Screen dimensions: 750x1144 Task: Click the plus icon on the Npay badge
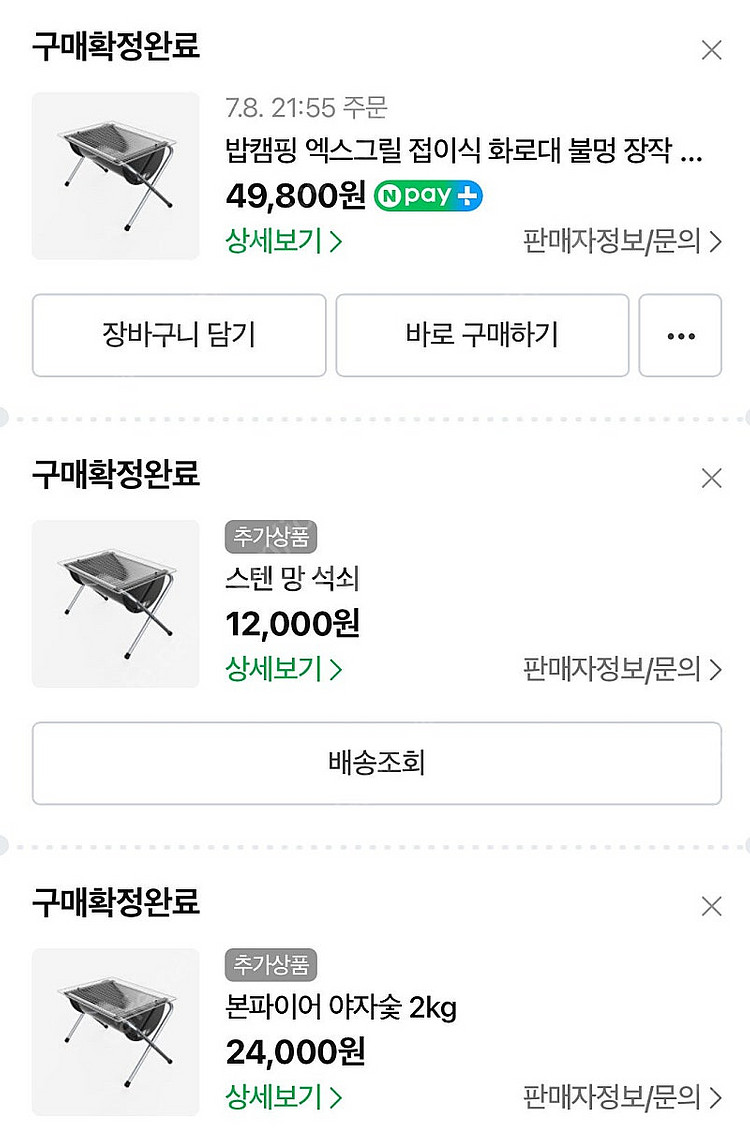coord(466,197)
